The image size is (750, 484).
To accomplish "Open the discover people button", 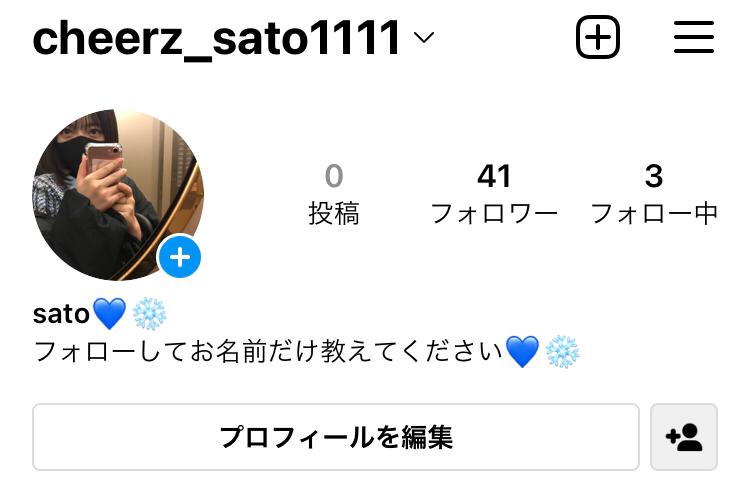I will [x=684, y=437].
